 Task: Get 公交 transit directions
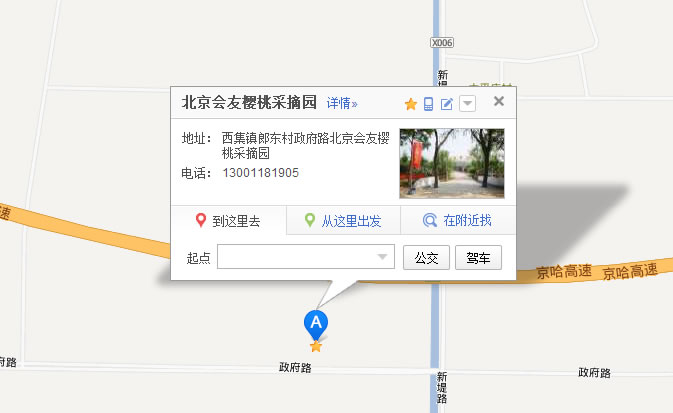(x=427, y=257)
